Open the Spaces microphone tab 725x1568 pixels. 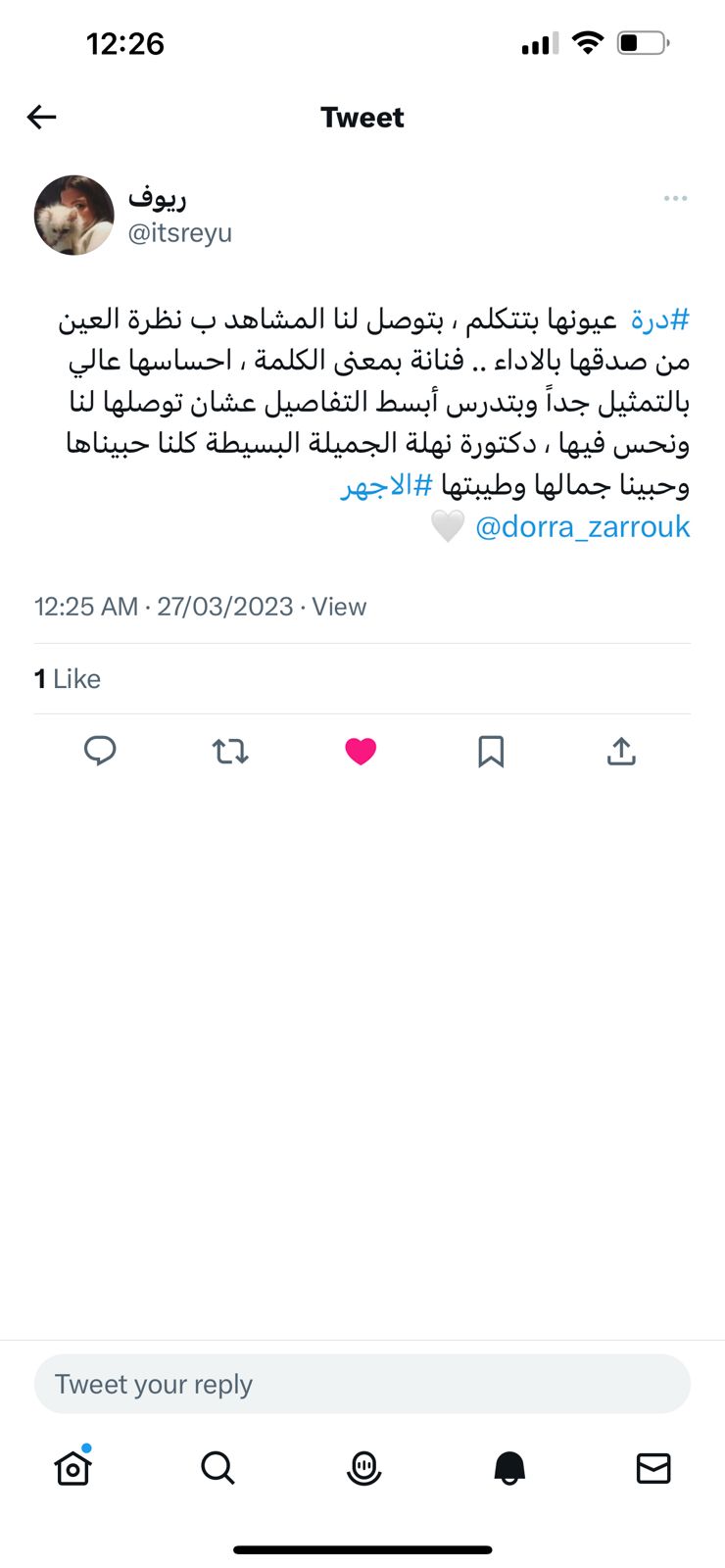tap(363, 1468)
